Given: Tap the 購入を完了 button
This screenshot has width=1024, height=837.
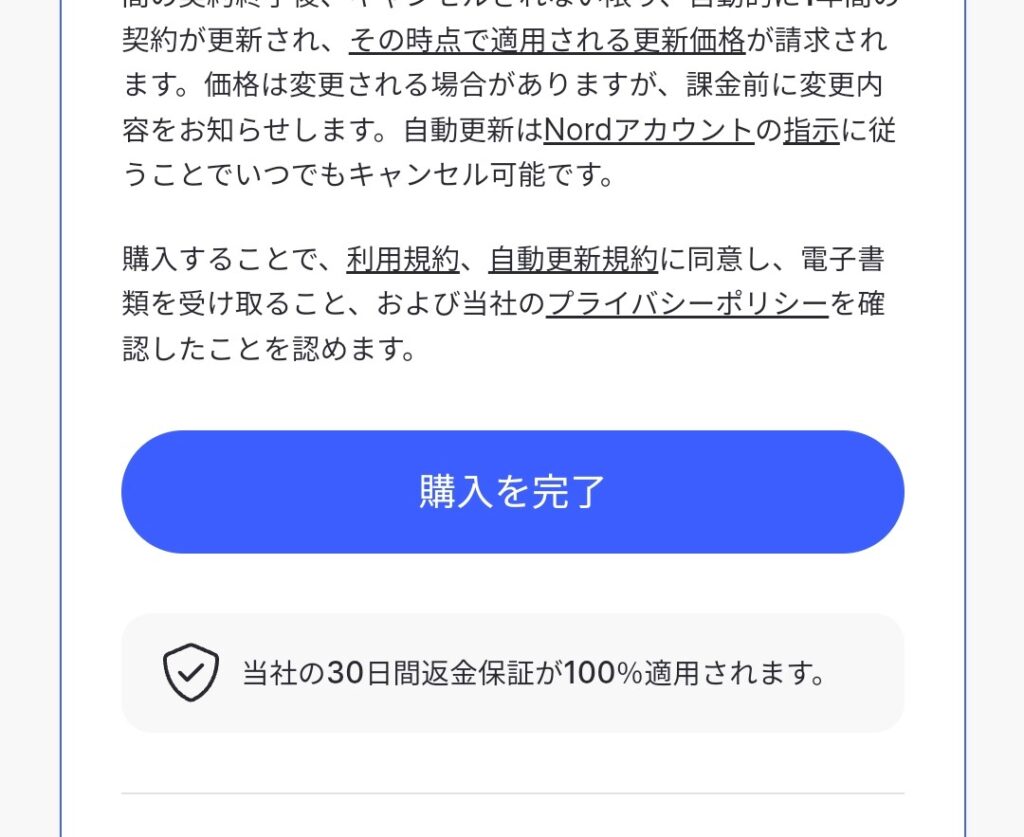Looking at the screenshot, I should tap(512, 492).
